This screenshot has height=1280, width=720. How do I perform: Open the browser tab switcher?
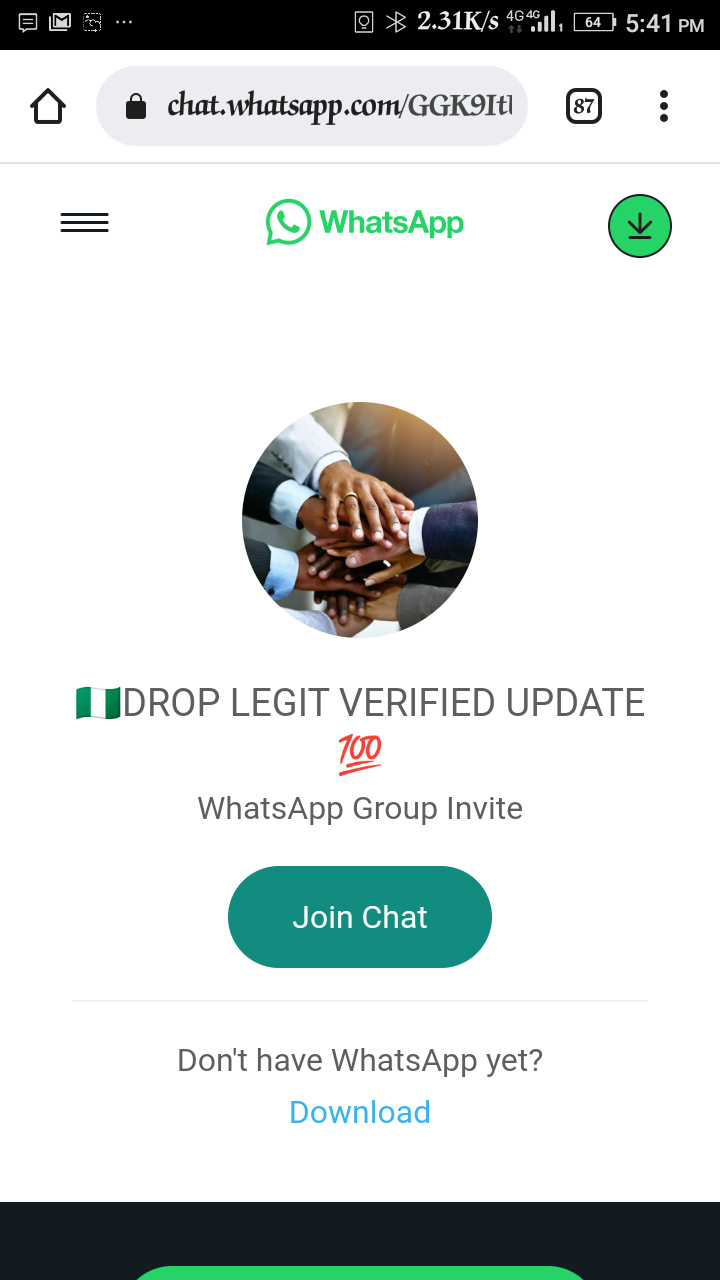point(584,106)
